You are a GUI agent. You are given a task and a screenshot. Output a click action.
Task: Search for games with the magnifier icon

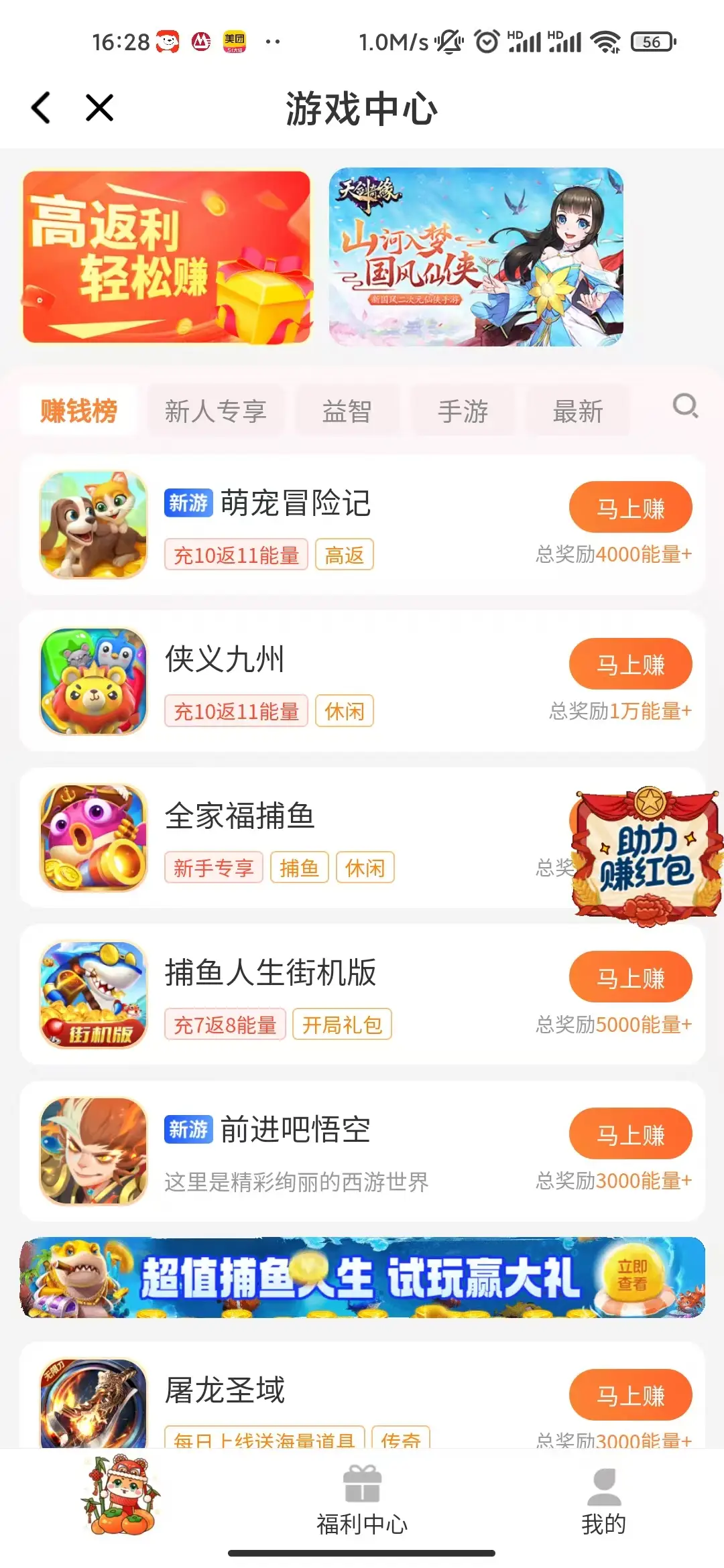click(x=685, y=406)
